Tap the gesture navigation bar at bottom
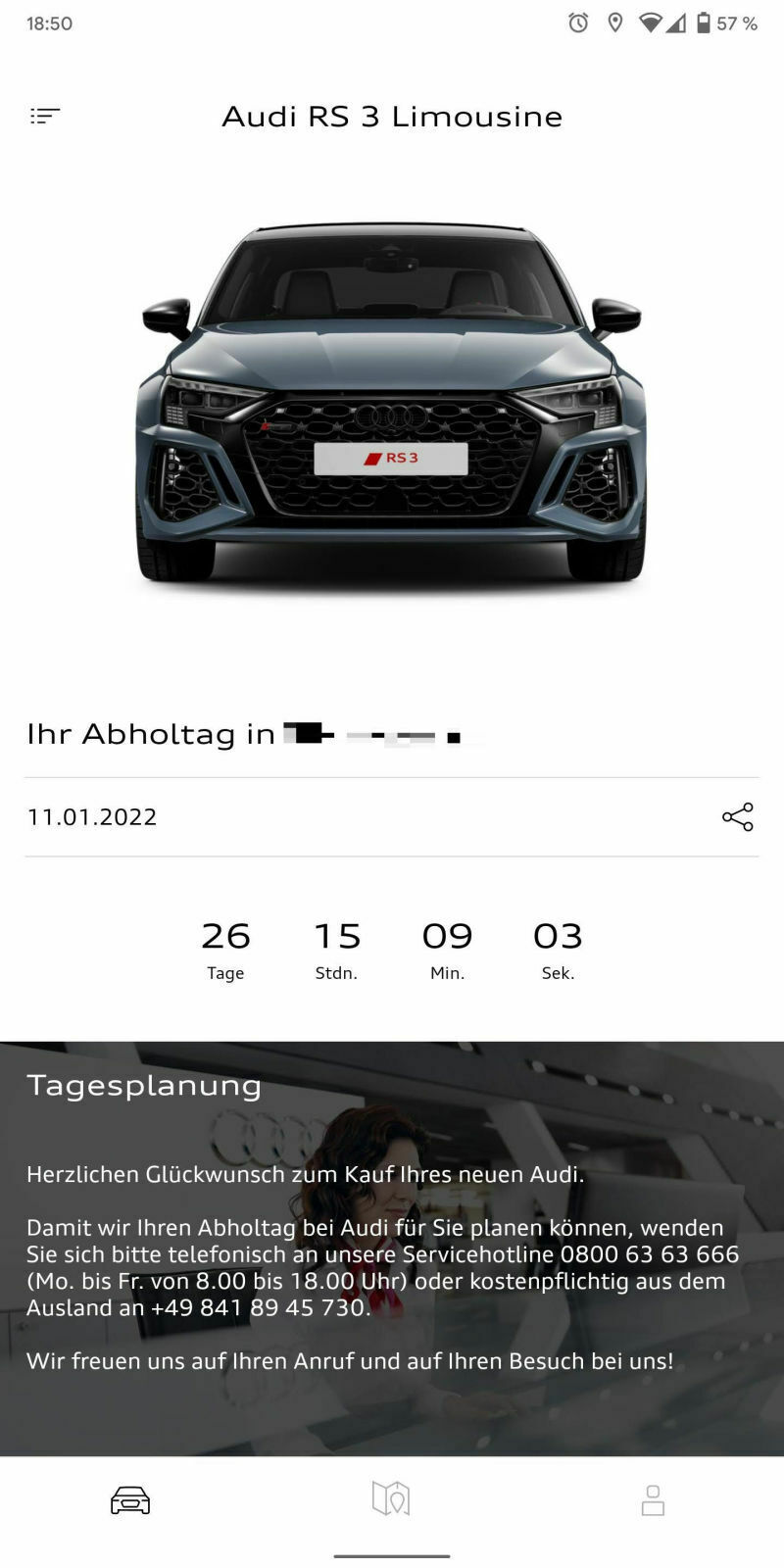This screenshot has height=1568, width=784. point(392,1556)
